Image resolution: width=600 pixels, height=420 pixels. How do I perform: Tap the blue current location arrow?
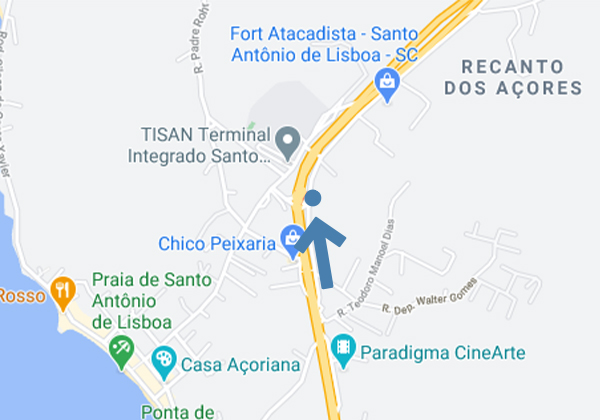pyautogui.click(x=316, y=238)
